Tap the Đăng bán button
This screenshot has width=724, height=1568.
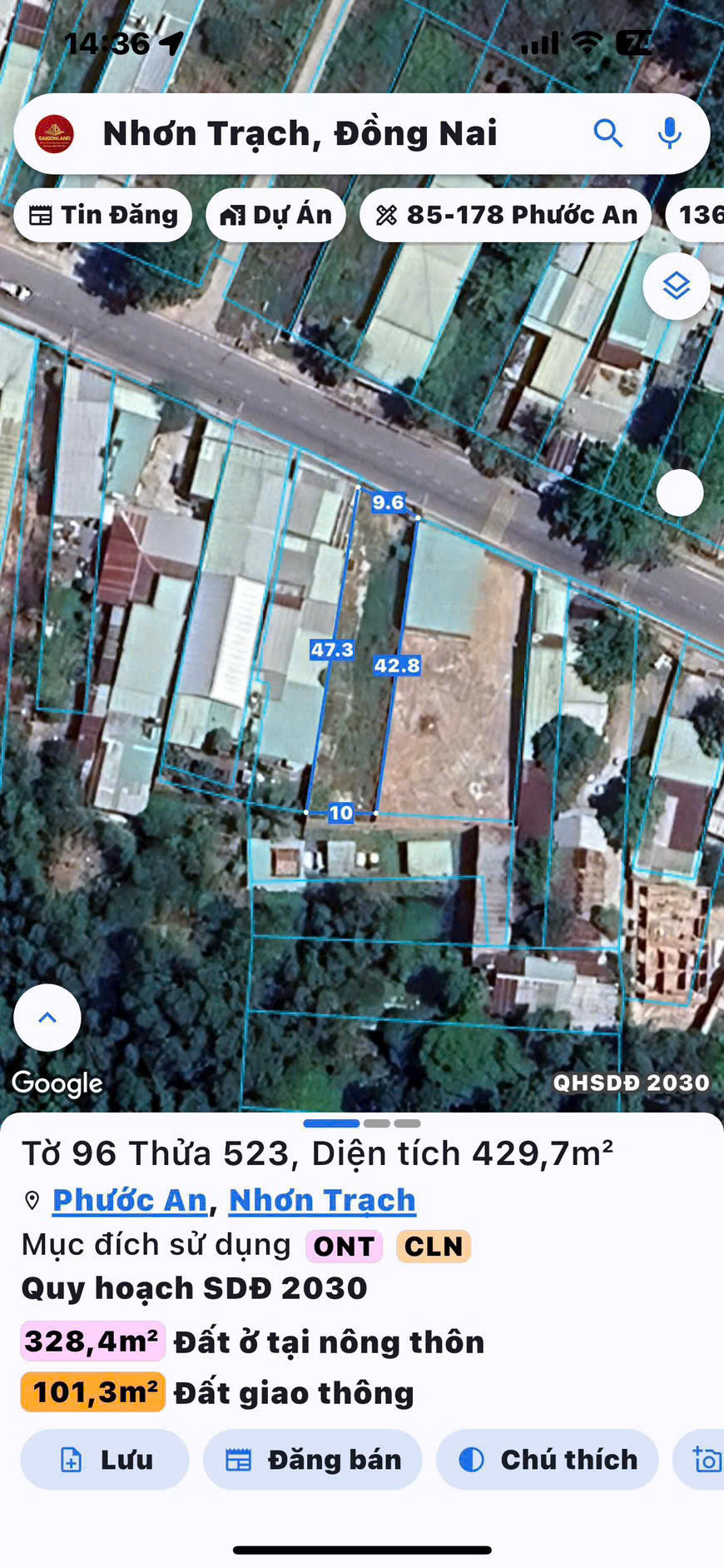tap(313, 1460)
